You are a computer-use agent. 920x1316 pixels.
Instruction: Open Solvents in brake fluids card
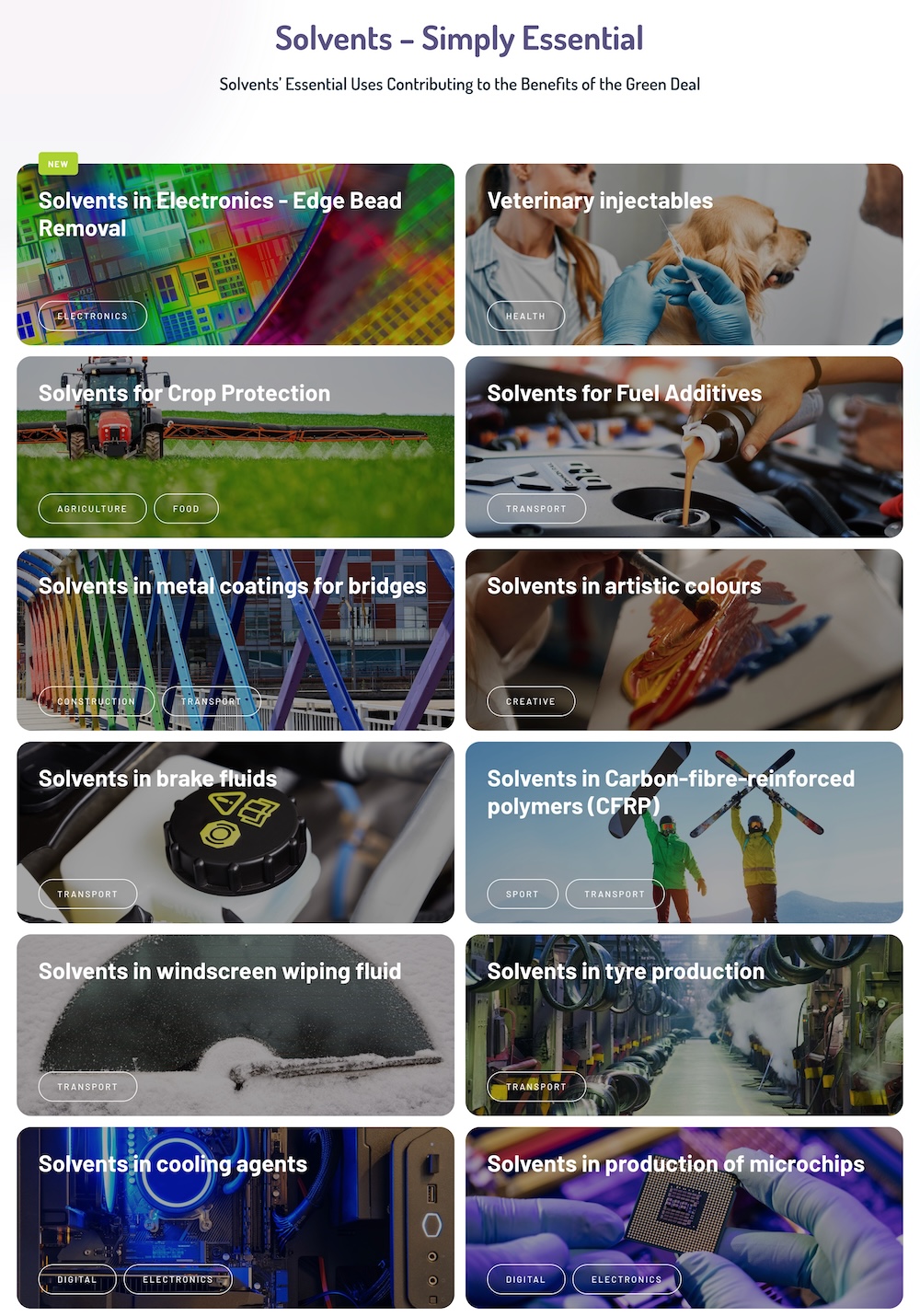[x=157, y=779]
